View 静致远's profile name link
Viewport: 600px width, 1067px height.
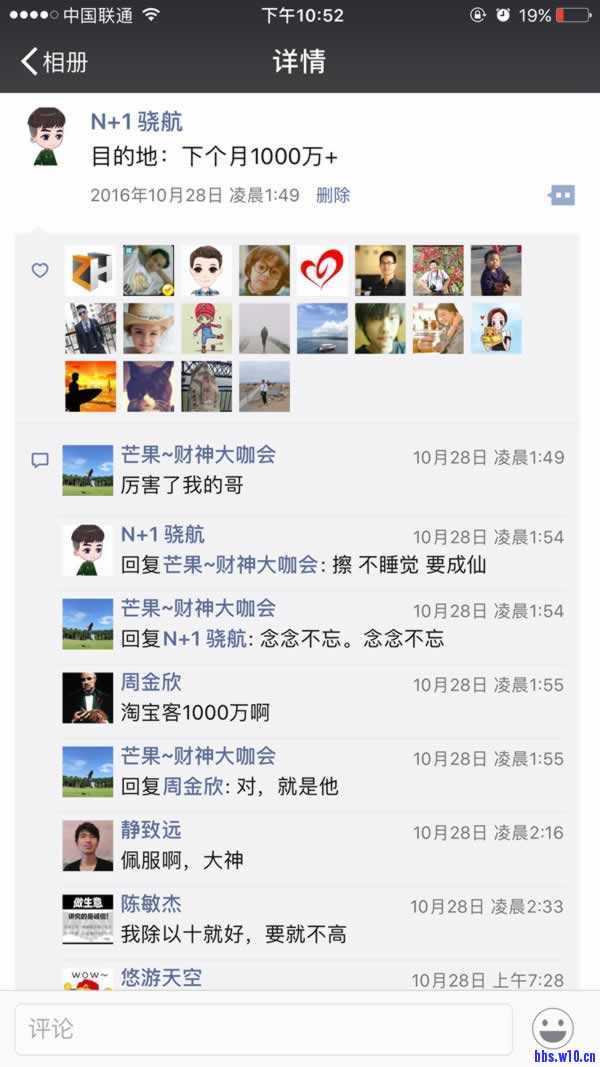151,830
